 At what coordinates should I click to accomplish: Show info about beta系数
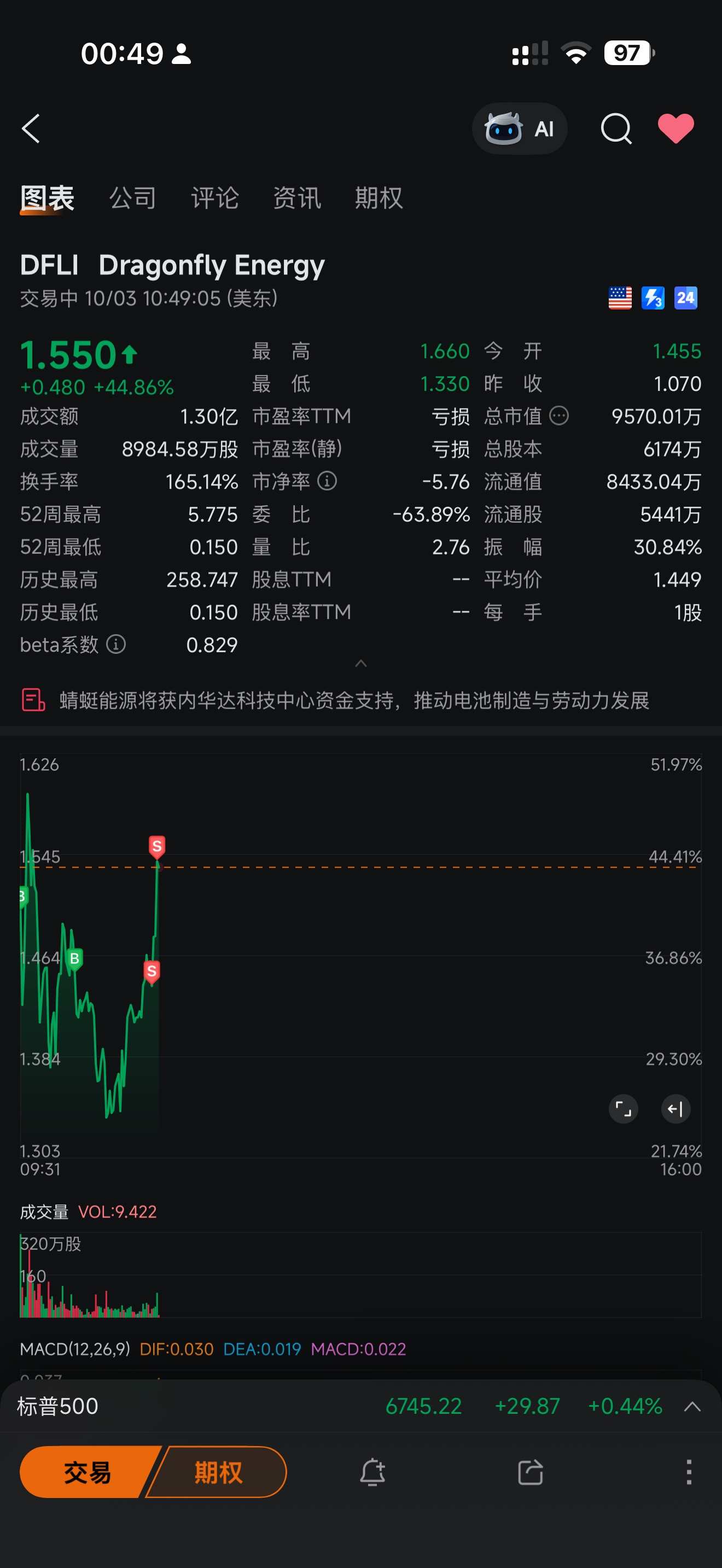coord(115,644)
